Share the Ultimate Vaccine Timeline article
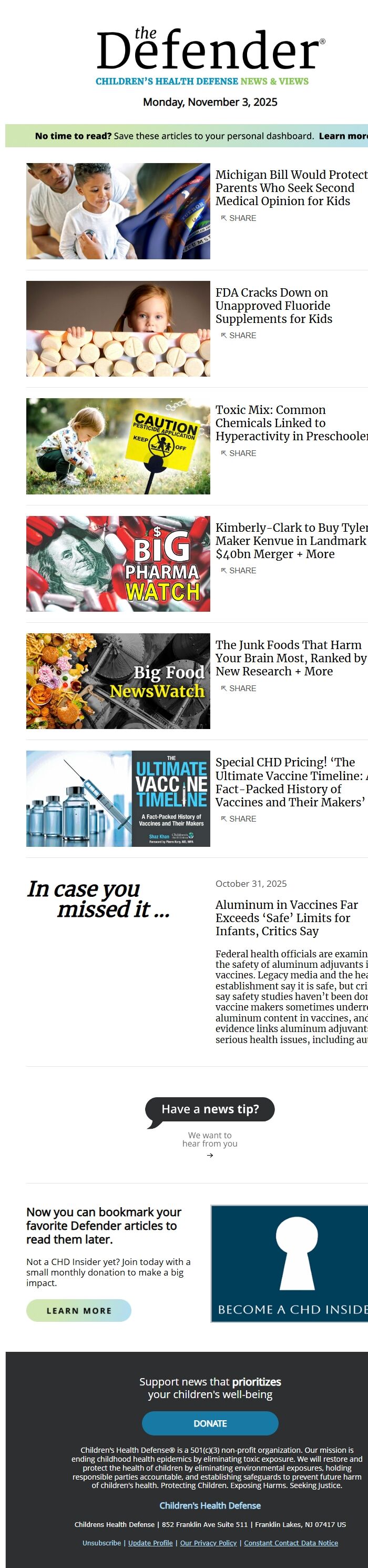This screenshot has height=1568, width=368. (x=239, y=818)
